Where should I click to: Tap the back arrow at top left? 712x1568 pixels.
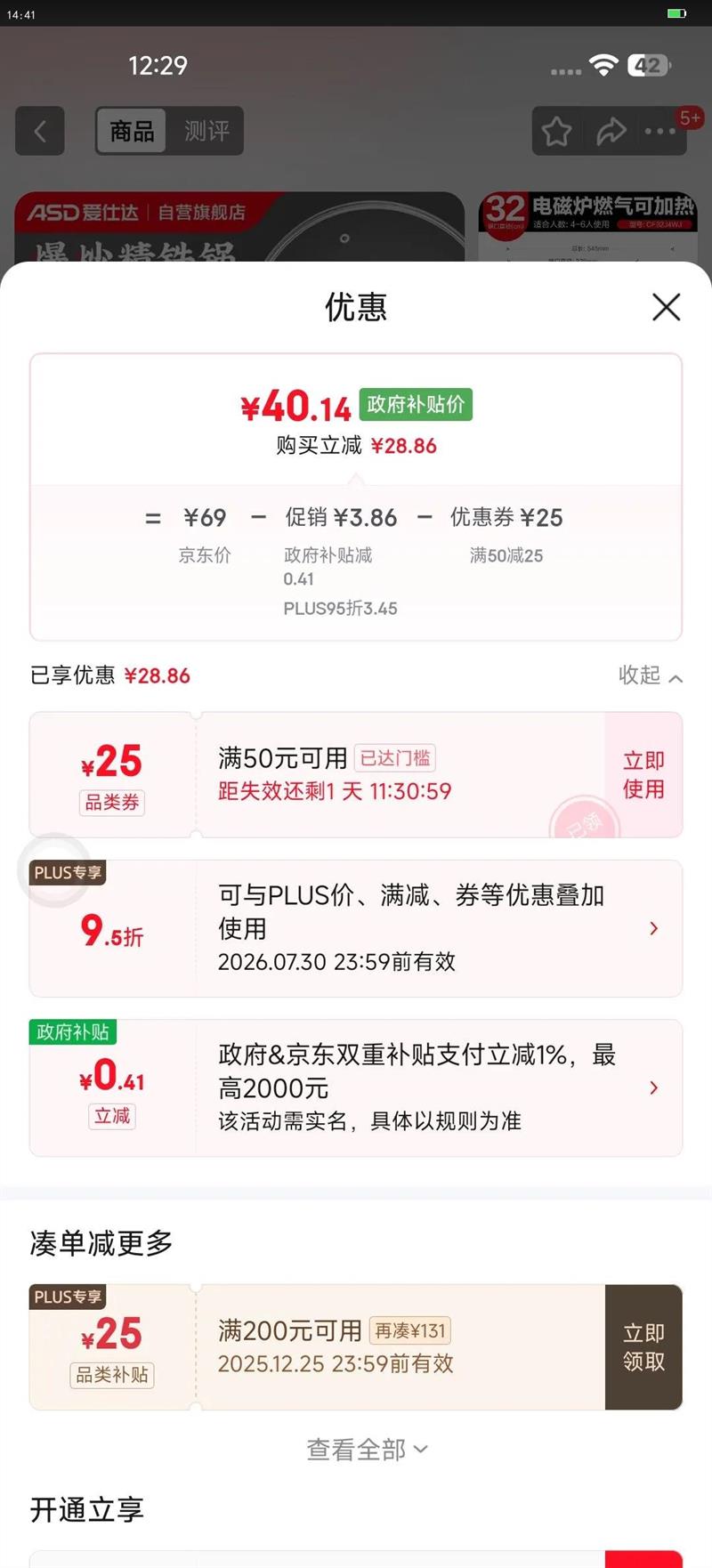(x=40, y=131)
